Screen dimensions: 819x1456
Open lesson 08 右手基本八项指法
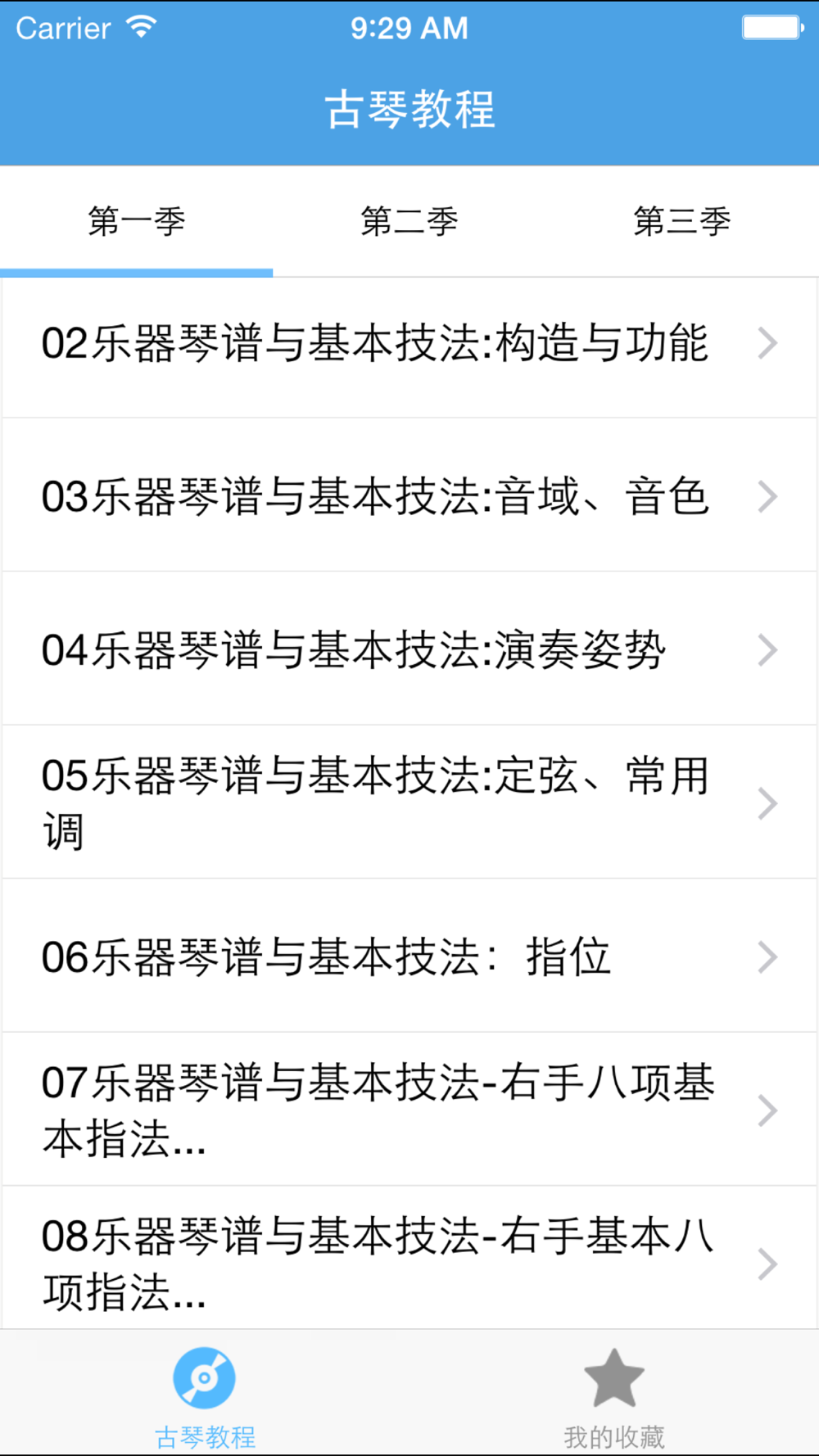click(x=409, y=1258)
